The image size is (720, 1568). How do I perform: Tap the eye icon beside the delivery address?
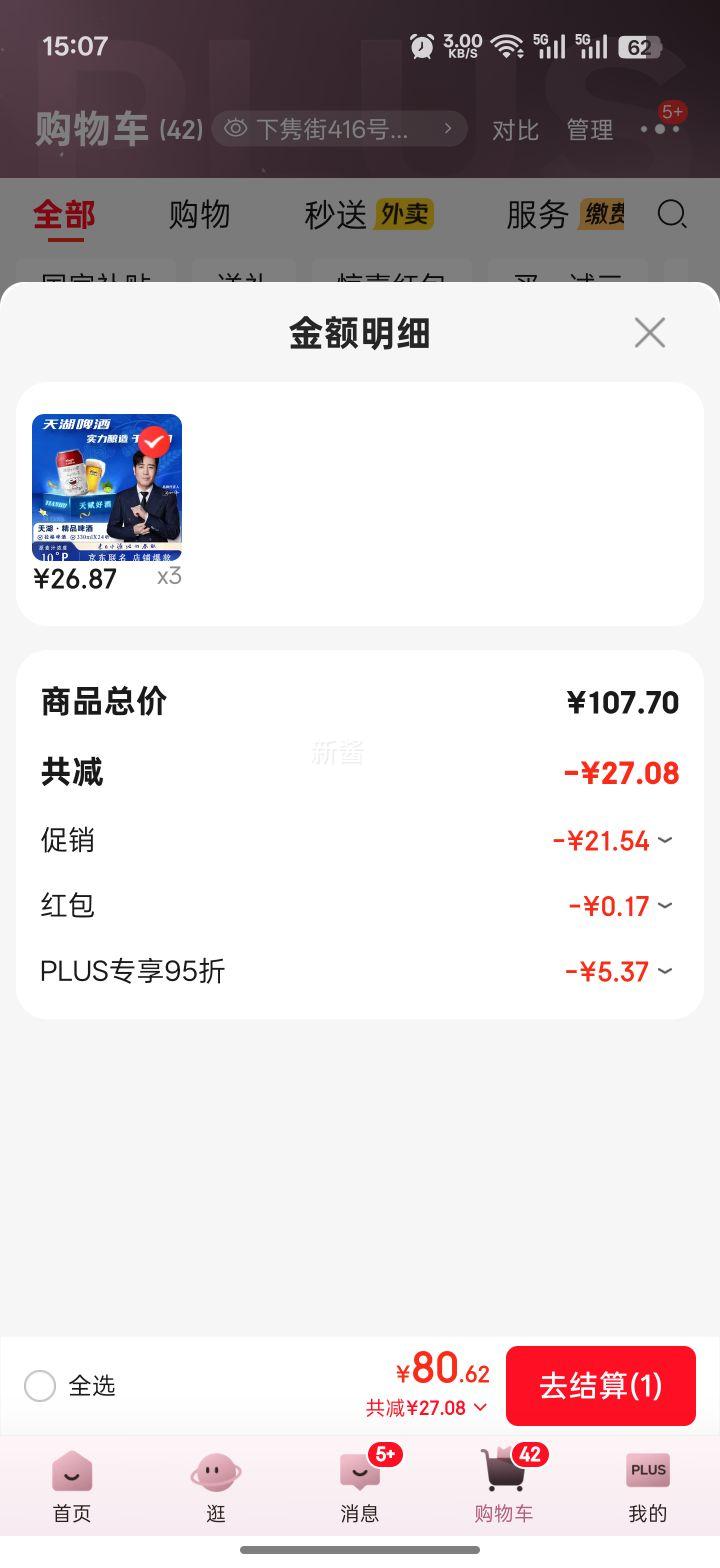coord(235,130)
